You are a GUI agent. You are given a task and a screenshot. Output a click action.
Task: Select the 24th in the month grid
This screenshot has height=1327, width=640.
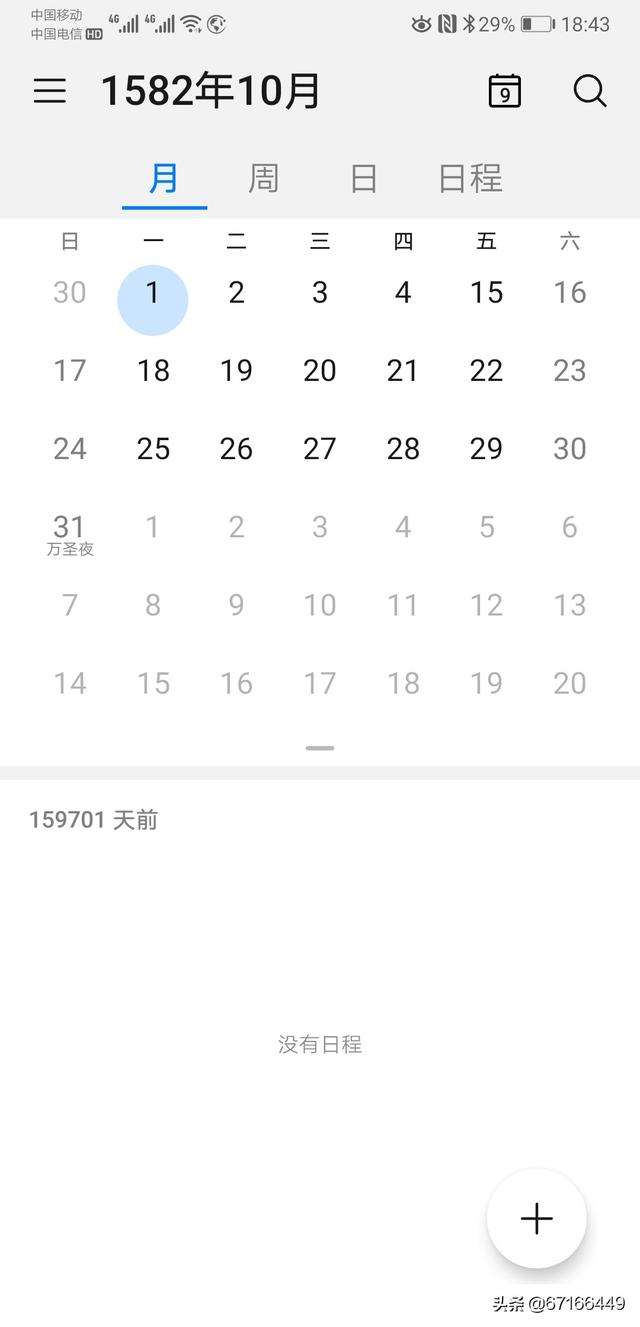pos(70,449)
